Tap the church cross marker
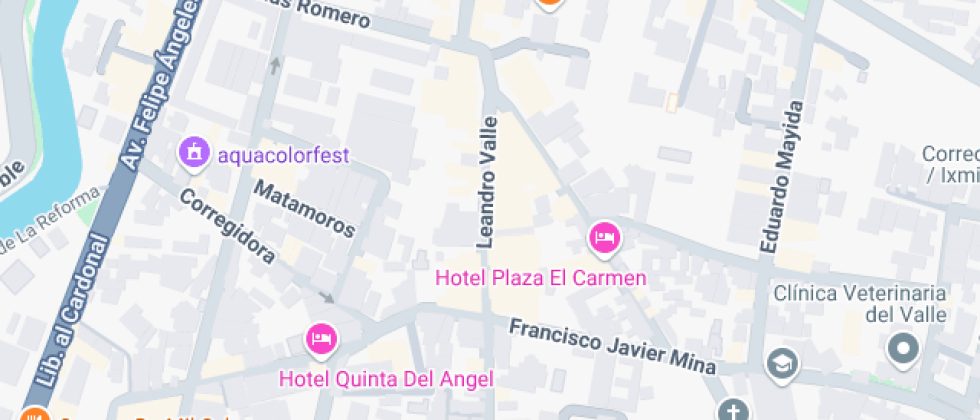Screen dimensions: 980x420 (x=732, y=411)
